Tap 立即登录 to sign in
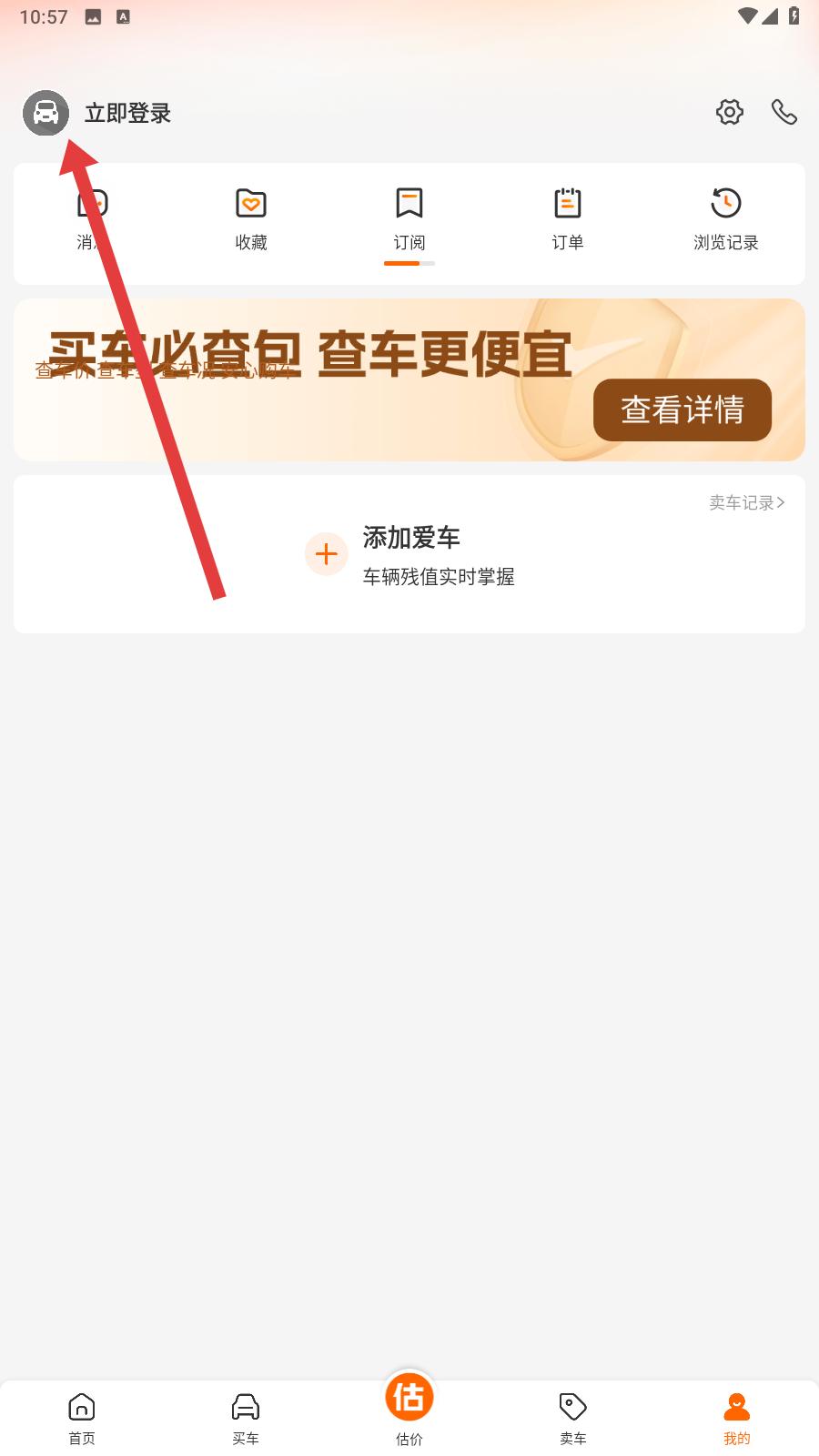This screenshot has height=1456, width=819. 127,114
